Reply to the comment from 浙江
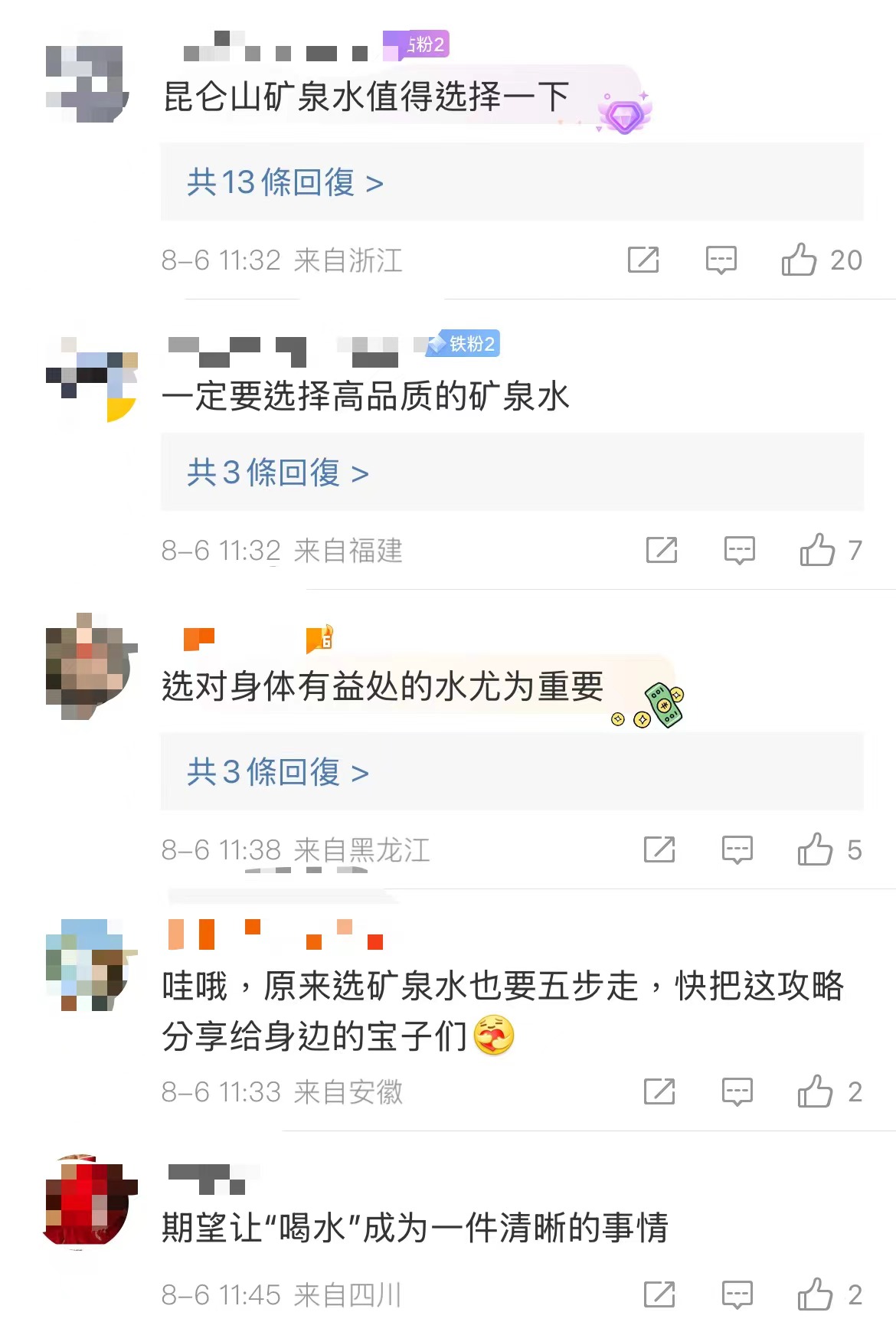Image resolution: width=896 pixels, height=1322 pixels. 721,260
